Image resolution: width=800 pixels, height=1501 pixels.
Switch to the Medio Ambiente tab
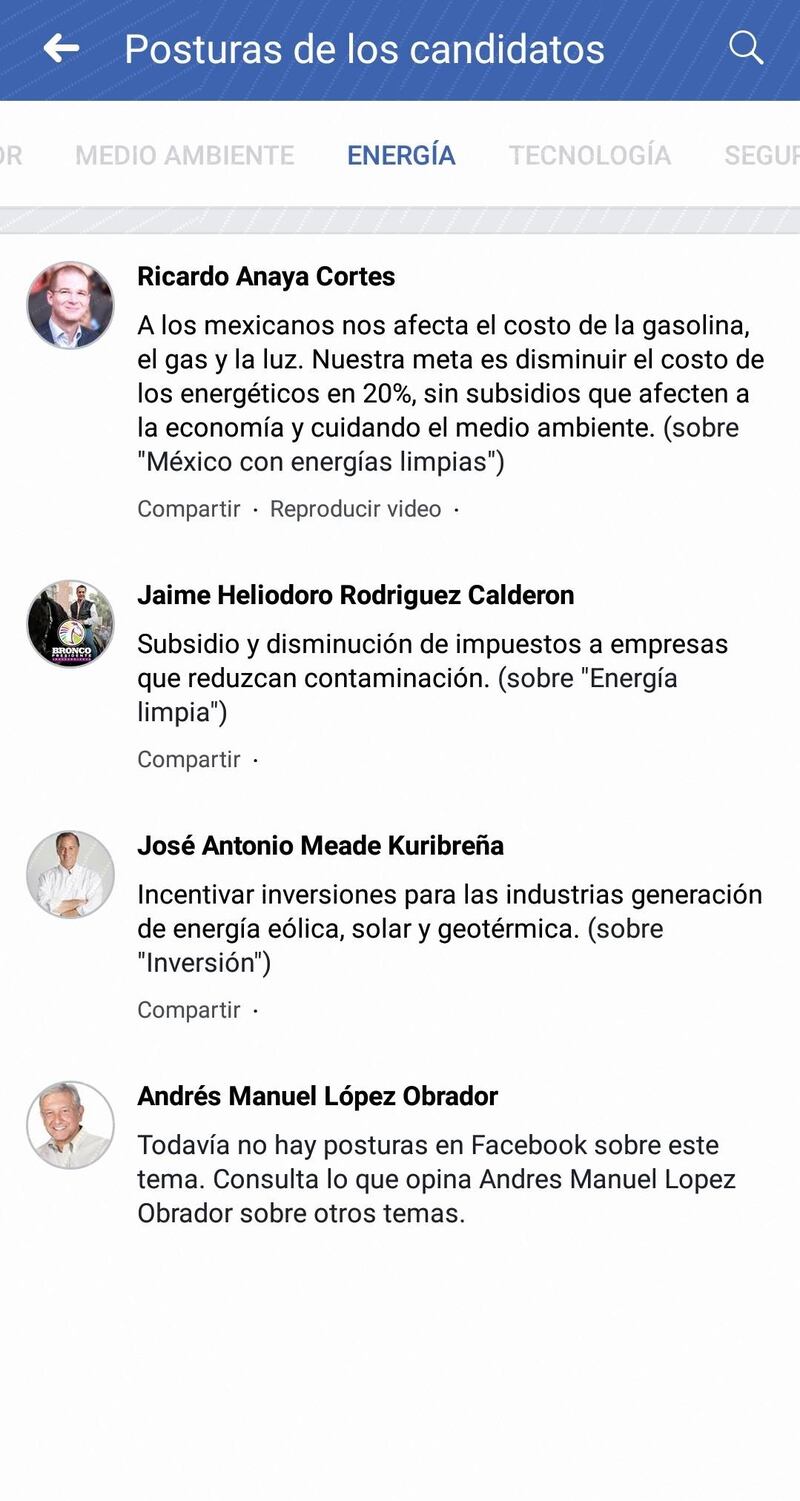pyautogui.click(x=184, y=155)
